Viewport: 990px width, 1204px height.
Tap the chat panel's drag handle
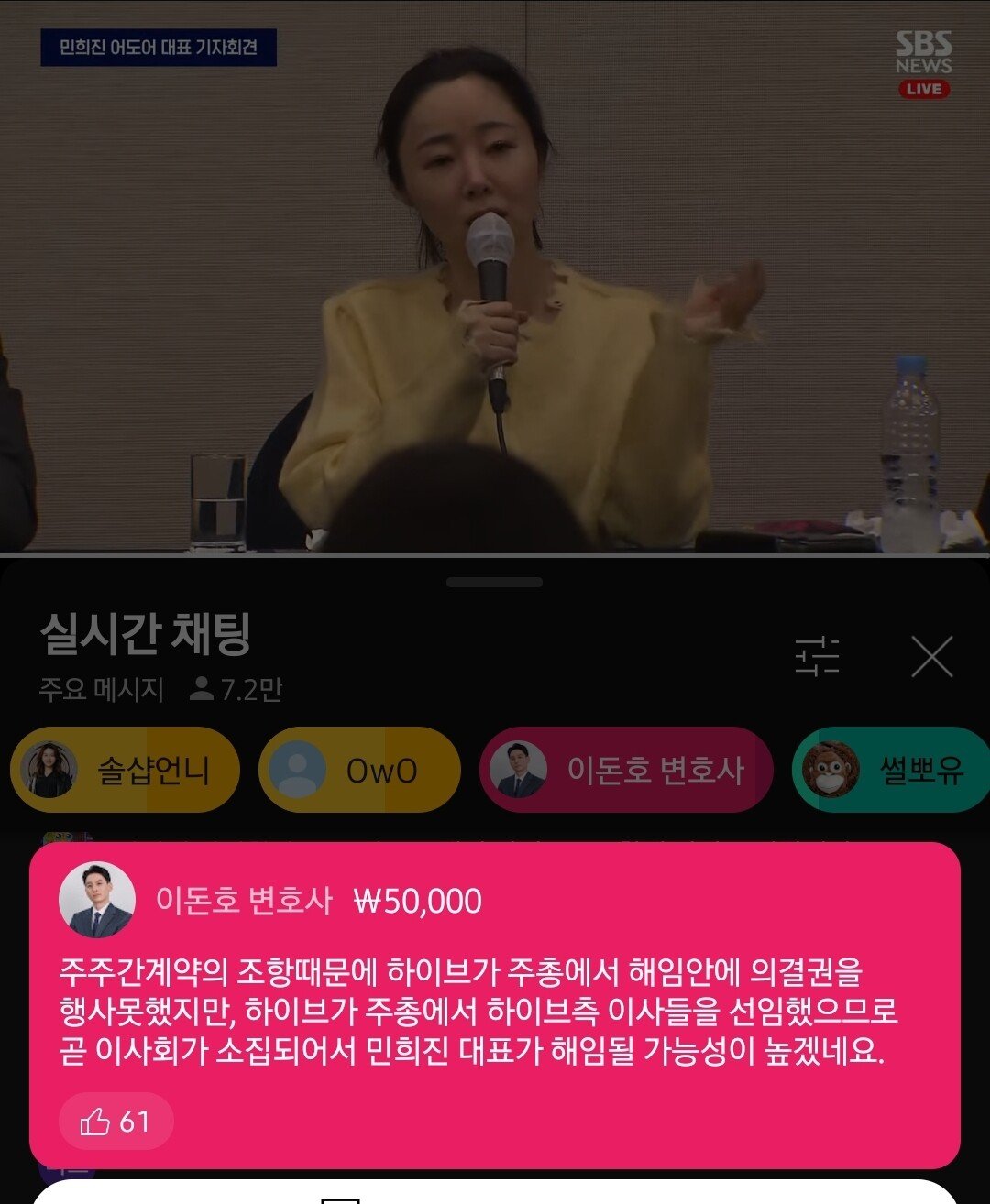(x=495, y=582)
